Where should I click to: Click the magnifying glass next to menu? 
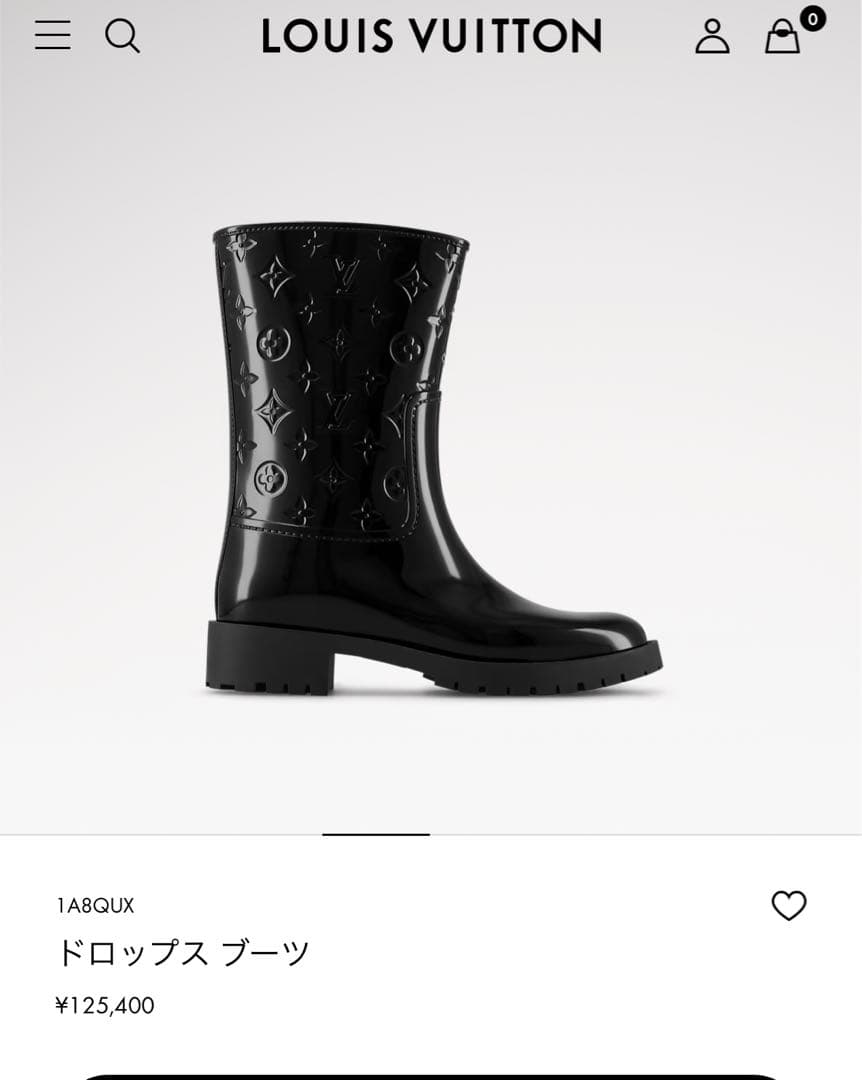pos(124,36)
